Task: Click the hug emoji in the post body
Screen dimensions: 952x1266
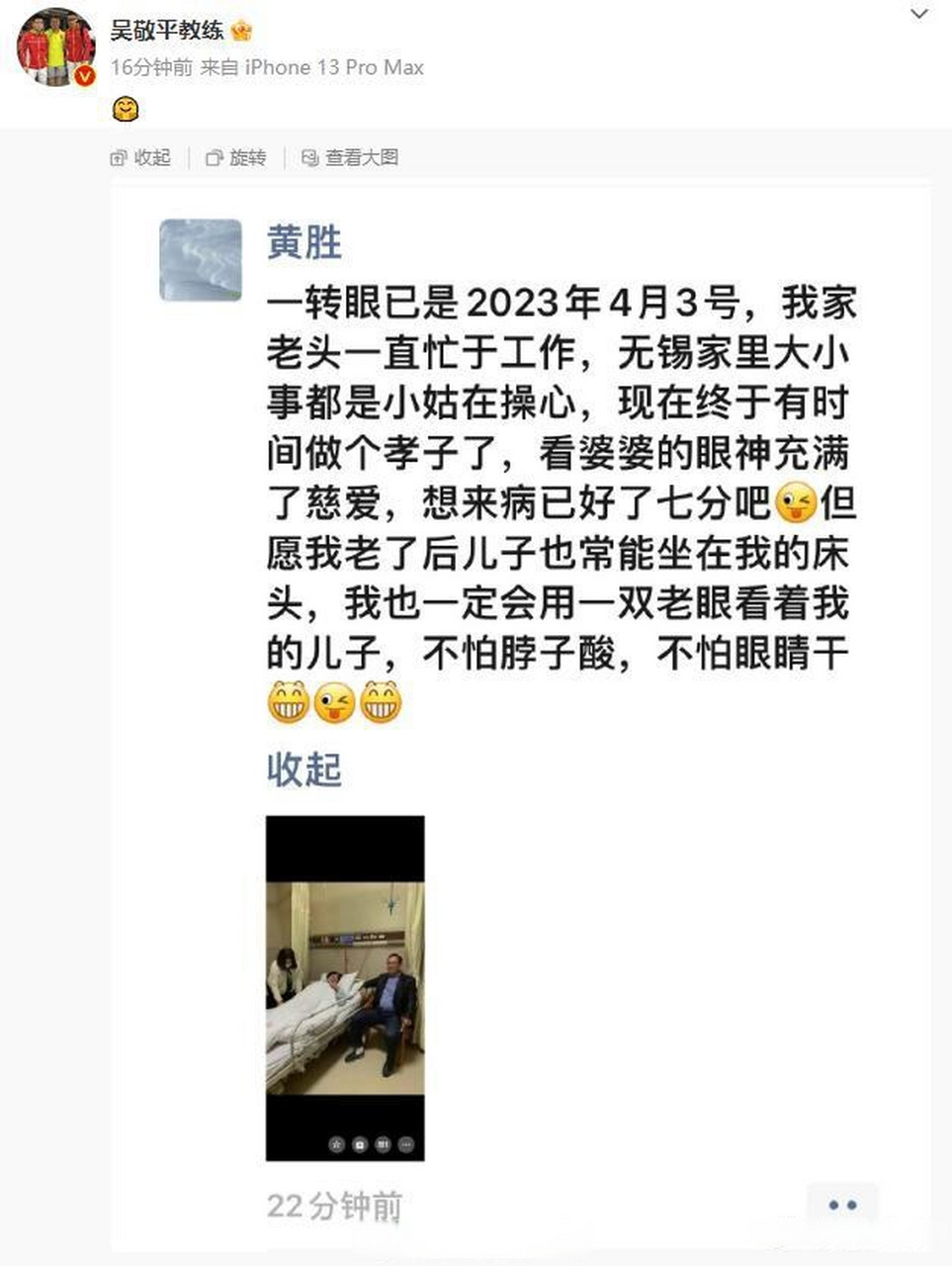Action: (x=124, y=109)
